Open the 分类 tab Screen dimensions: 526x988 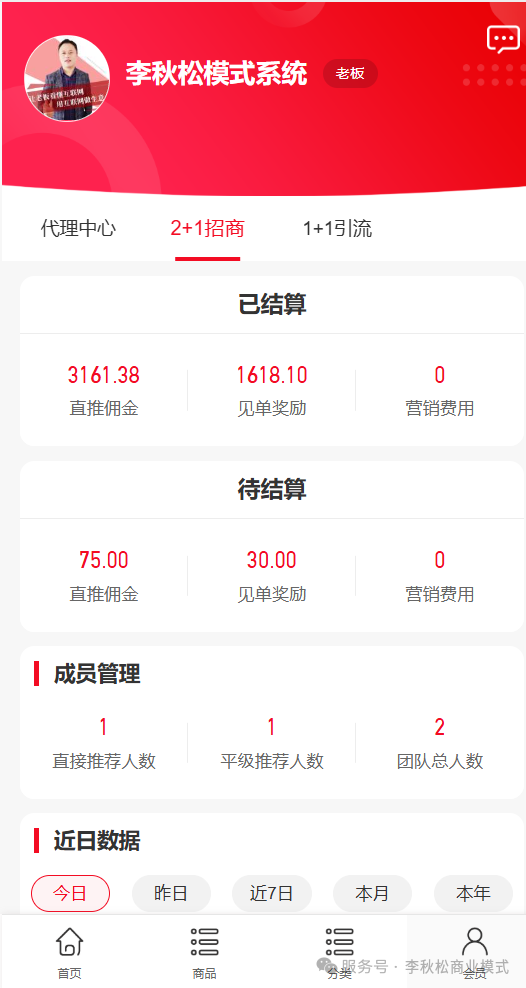tap(340, 953)
